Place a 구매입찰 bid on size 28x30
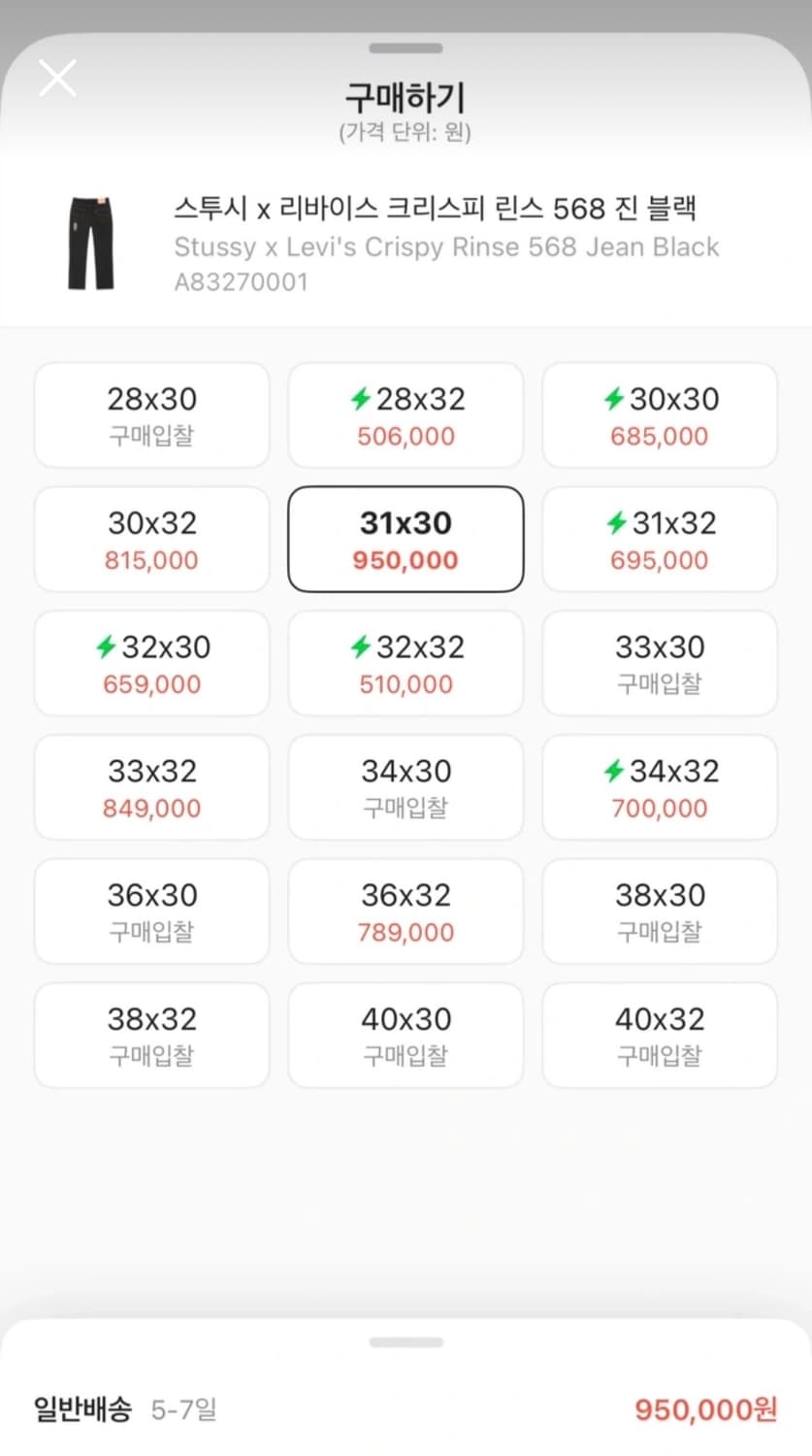Viewport: 812px width, 1456px height. tap(151, 414)
